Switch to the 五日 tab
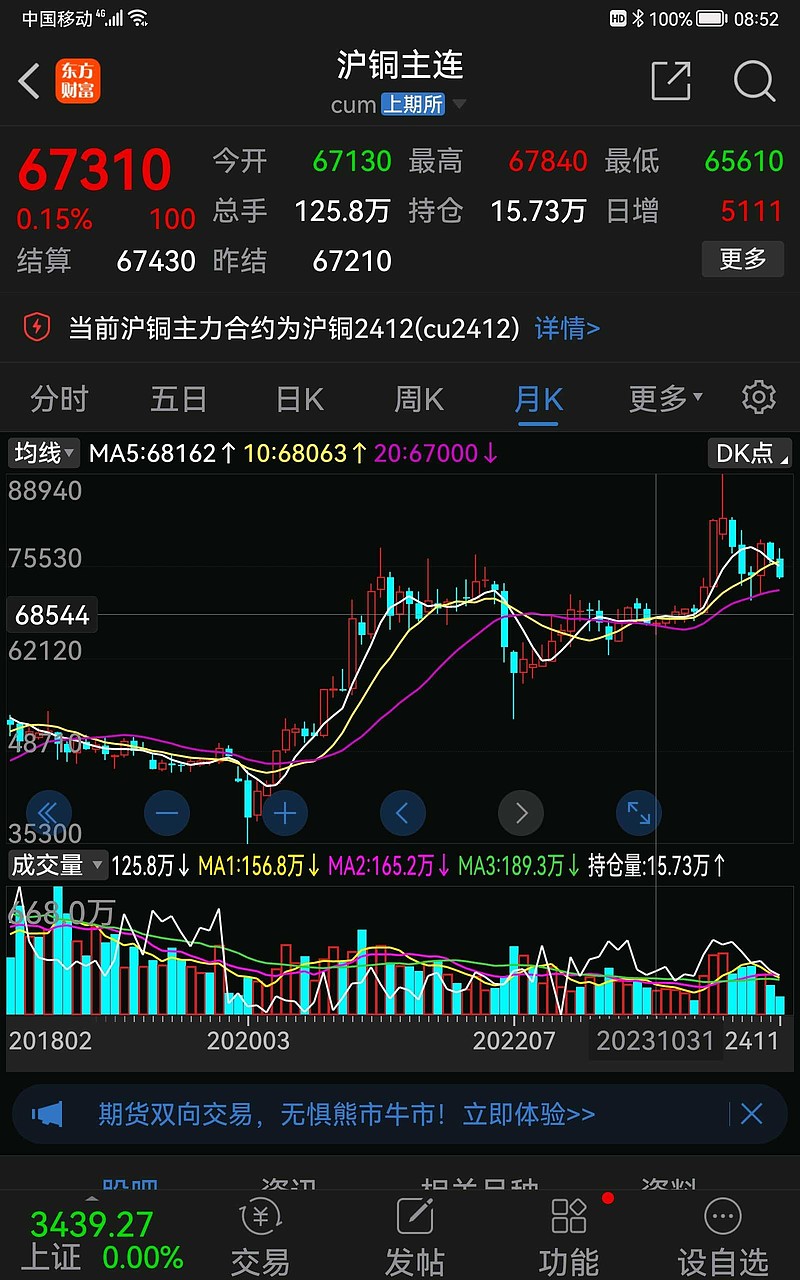 (x=178, y=399)
